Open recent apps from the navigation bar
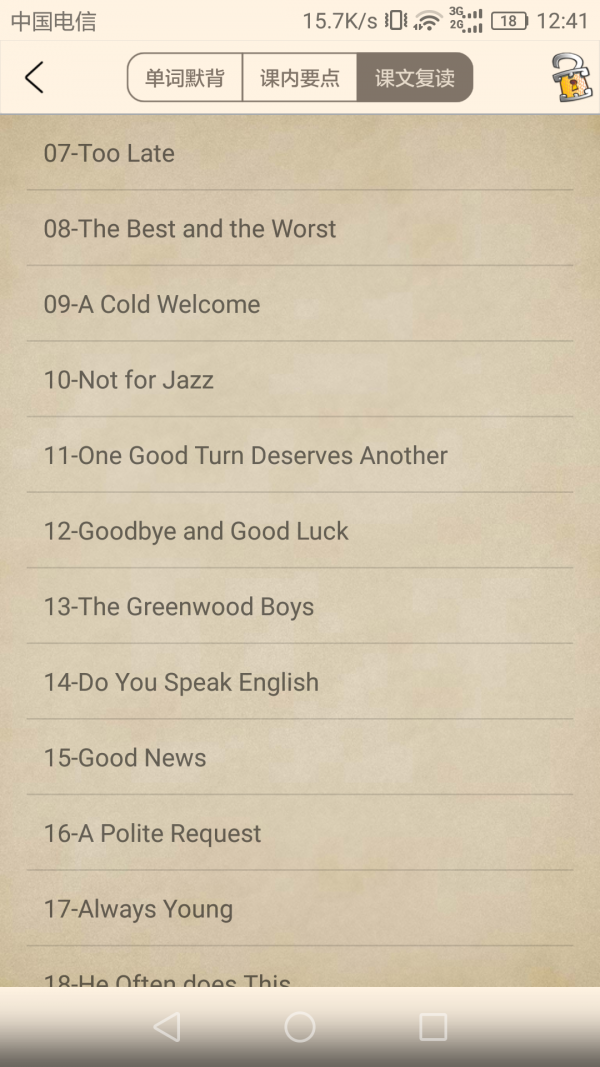Screen dimensions: 600x1067 point(432,1027)
